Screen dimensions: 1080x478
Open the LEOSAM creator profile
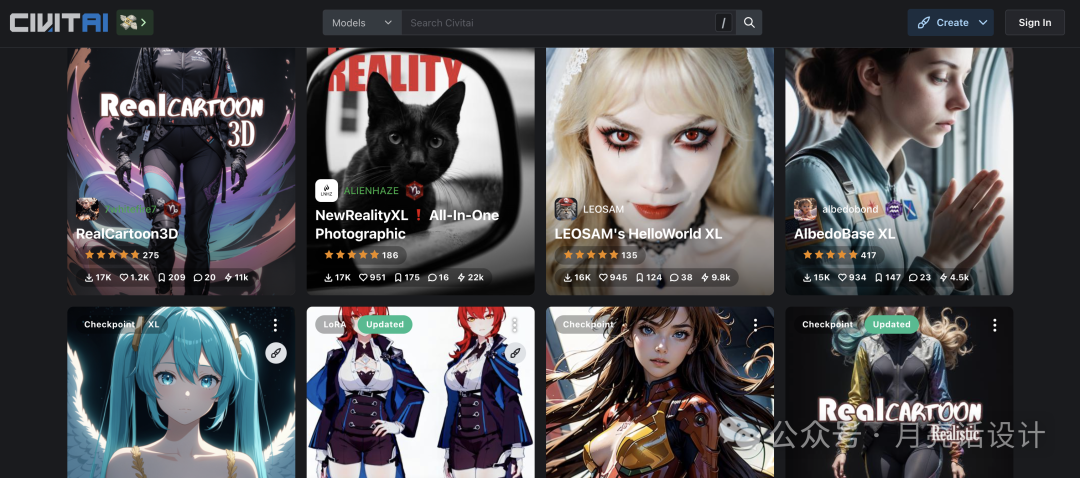(603, 209)
